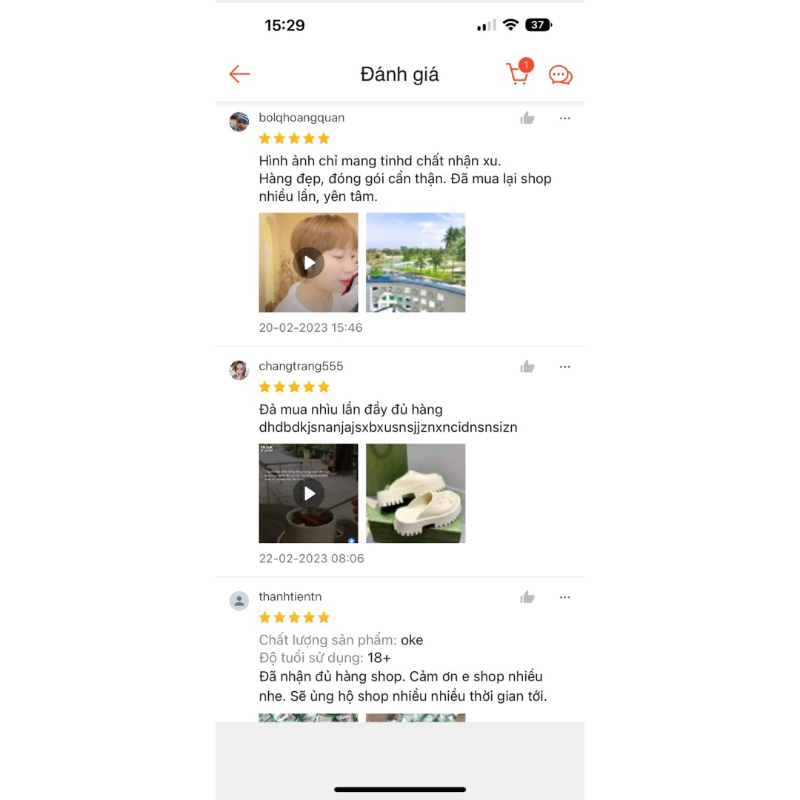
Task: Like the review by bolqhoangquan
Action: 527,118
